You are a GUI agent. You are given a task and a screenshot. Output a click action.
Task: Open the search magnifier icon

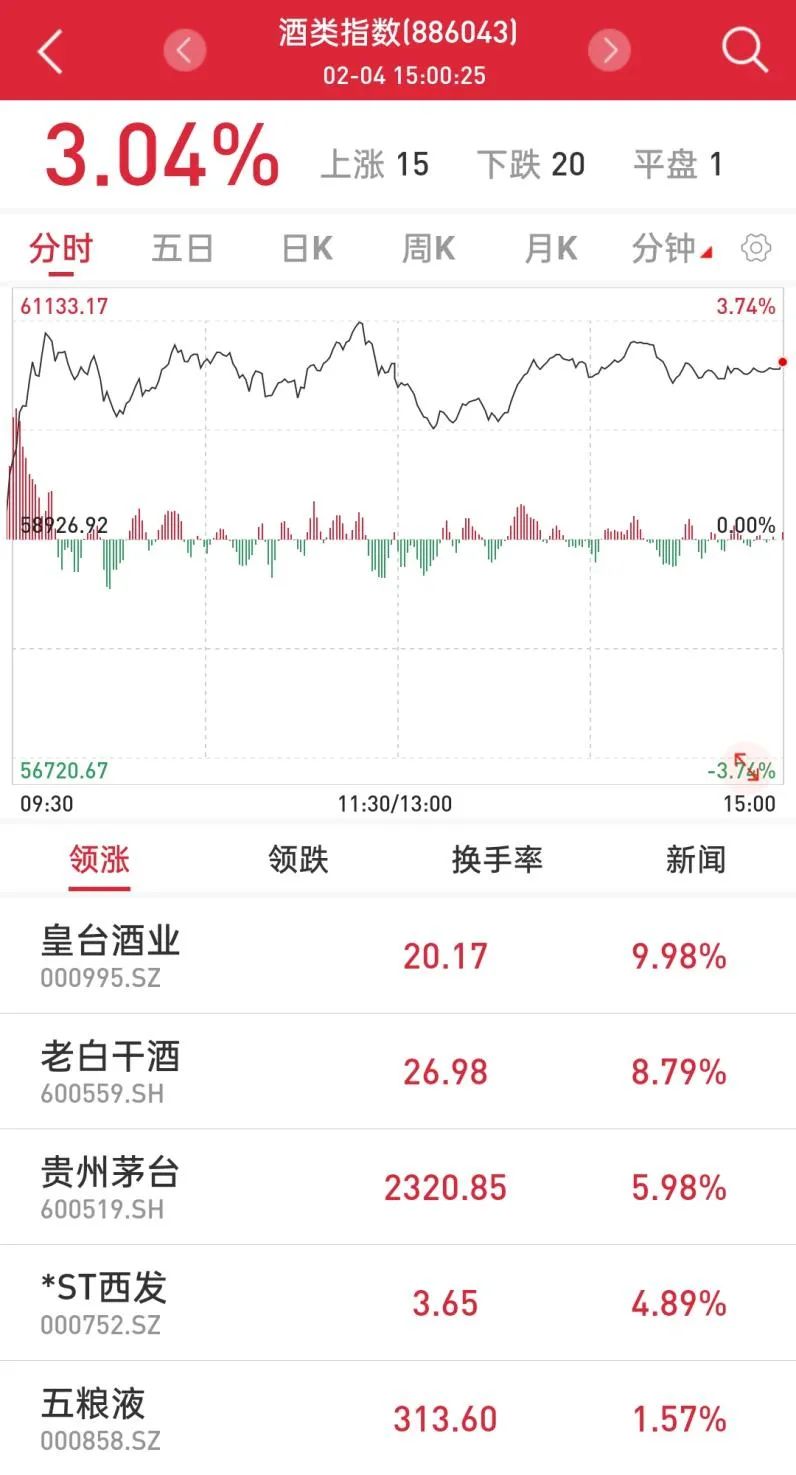tap(744, 49)
